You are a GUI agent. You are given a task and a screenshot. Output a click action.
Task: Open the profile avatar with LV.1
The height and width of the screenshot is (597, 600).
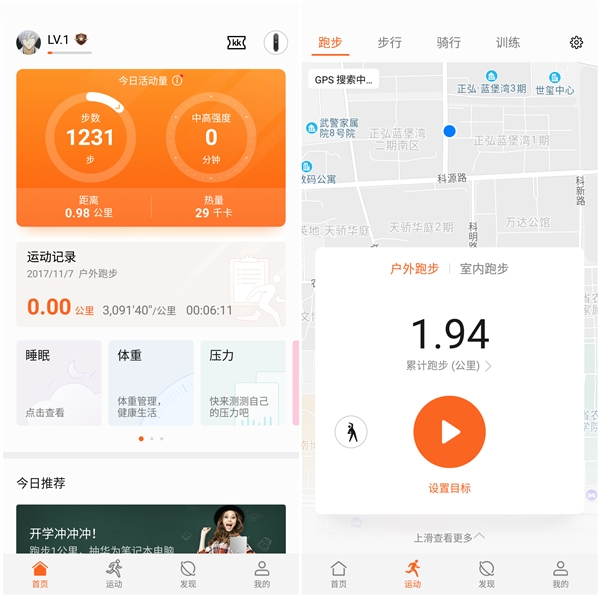(28, 42)
